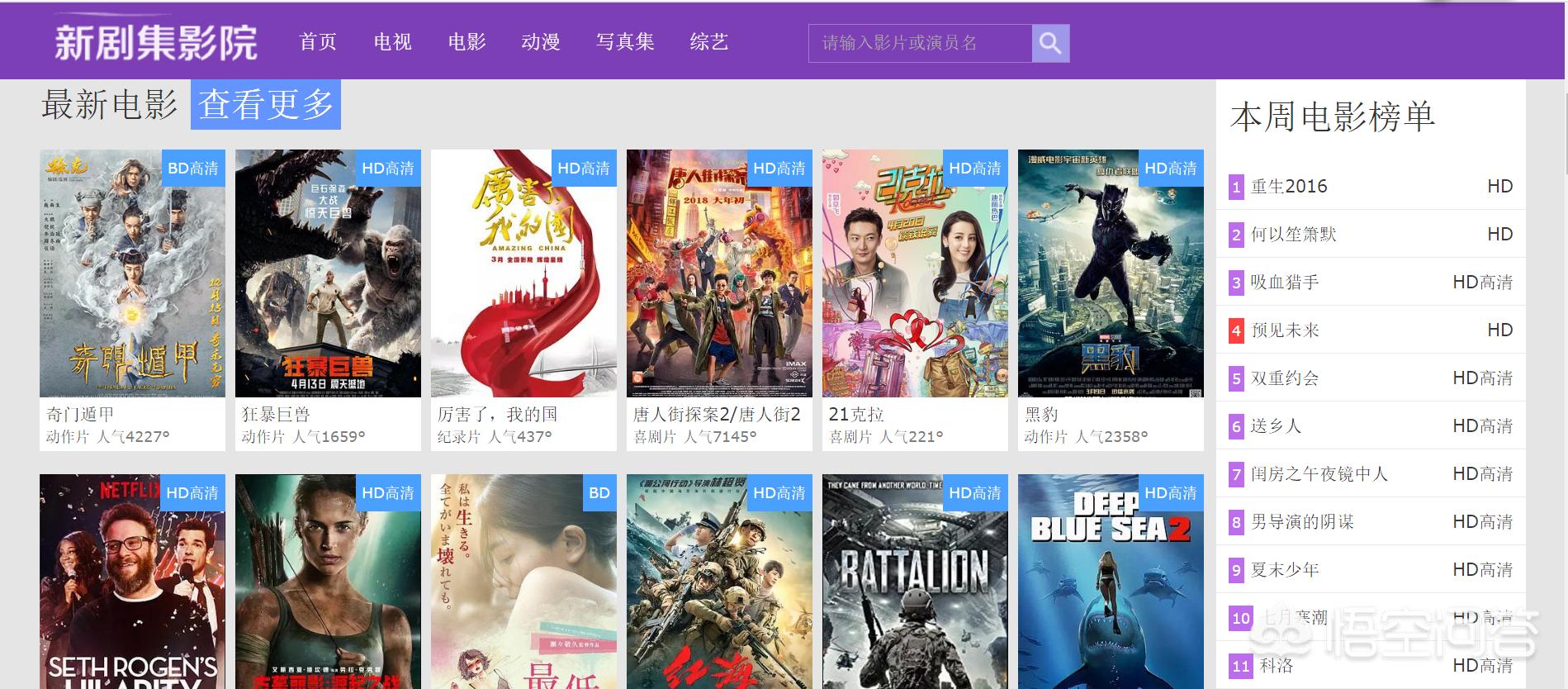This screenshot has width=1568, height=689.
Task: Switch to the 综艺 variety section
Action: click(x=709, y=42)
